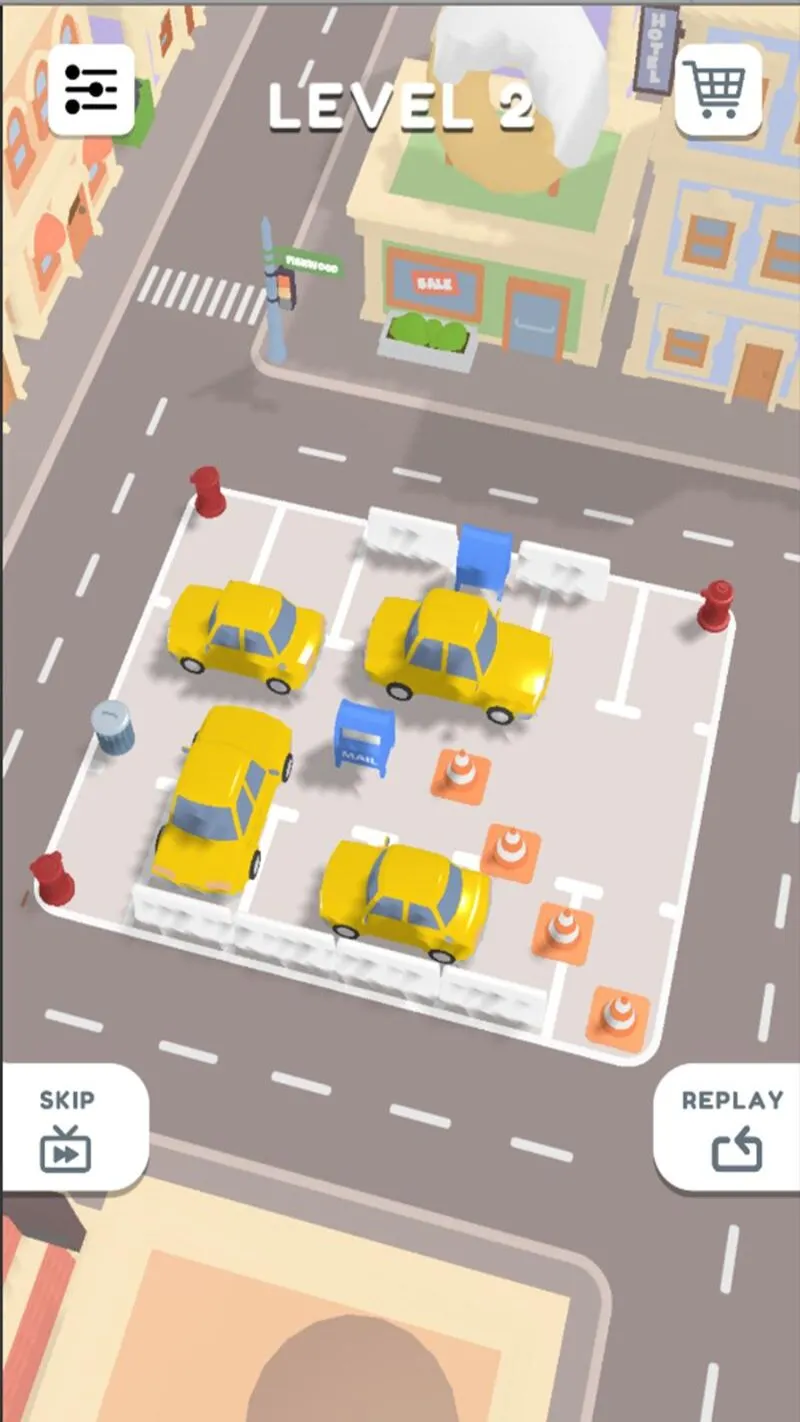Skip this level via video ad

click(x=72, y=1128)
